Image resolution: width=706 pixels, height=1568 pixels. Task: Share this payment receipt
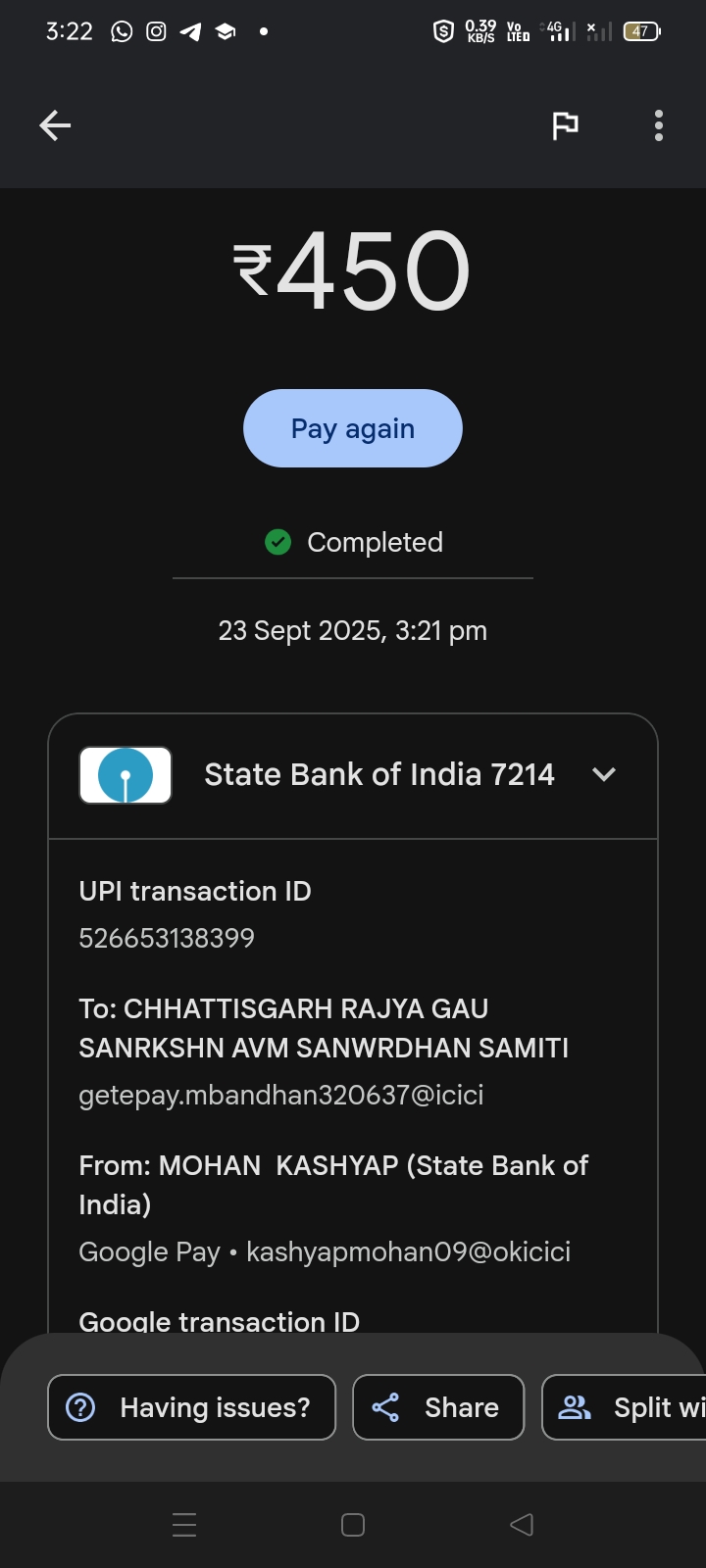[438, 1407]
